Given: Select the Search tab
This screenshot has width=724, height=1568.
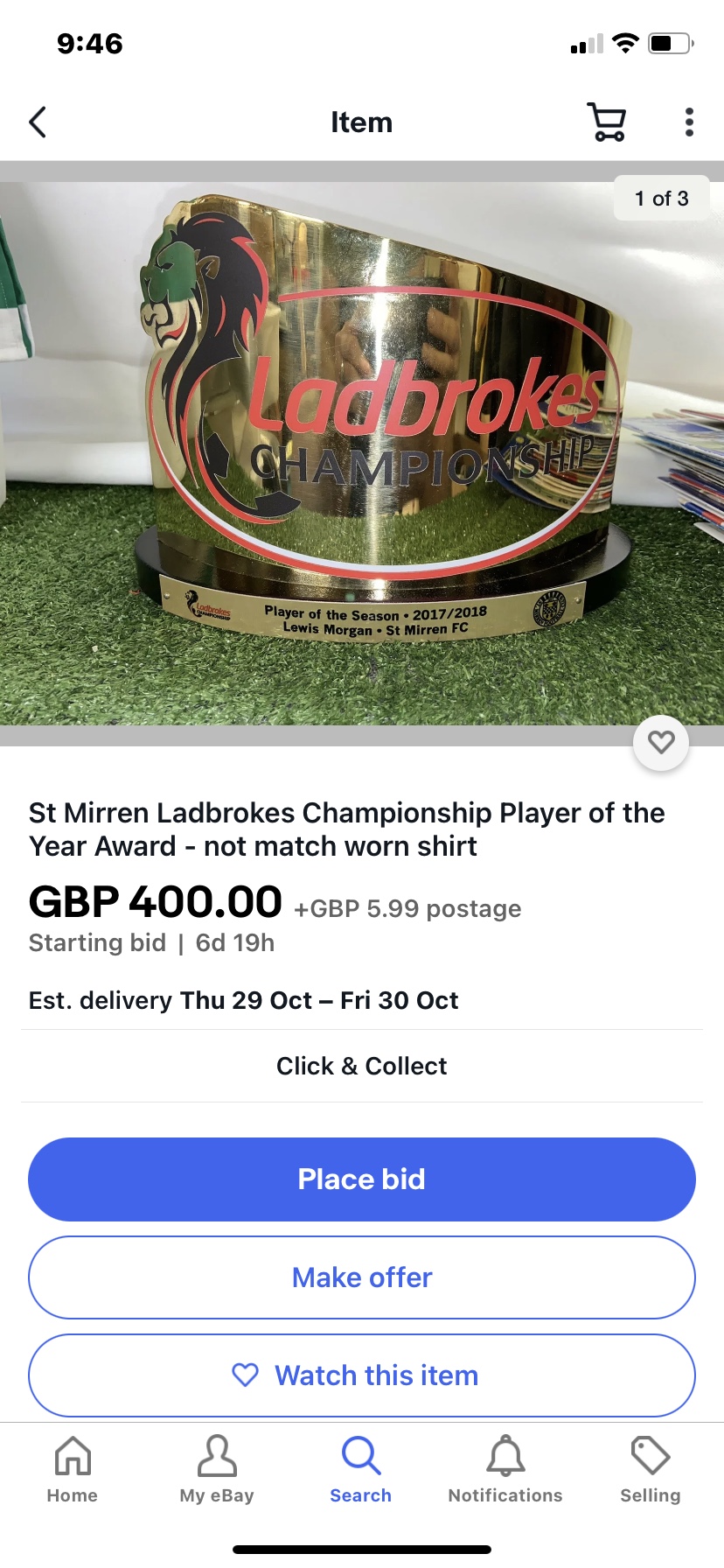Looking at the screenshot, I should click(x=361, y=1470).
